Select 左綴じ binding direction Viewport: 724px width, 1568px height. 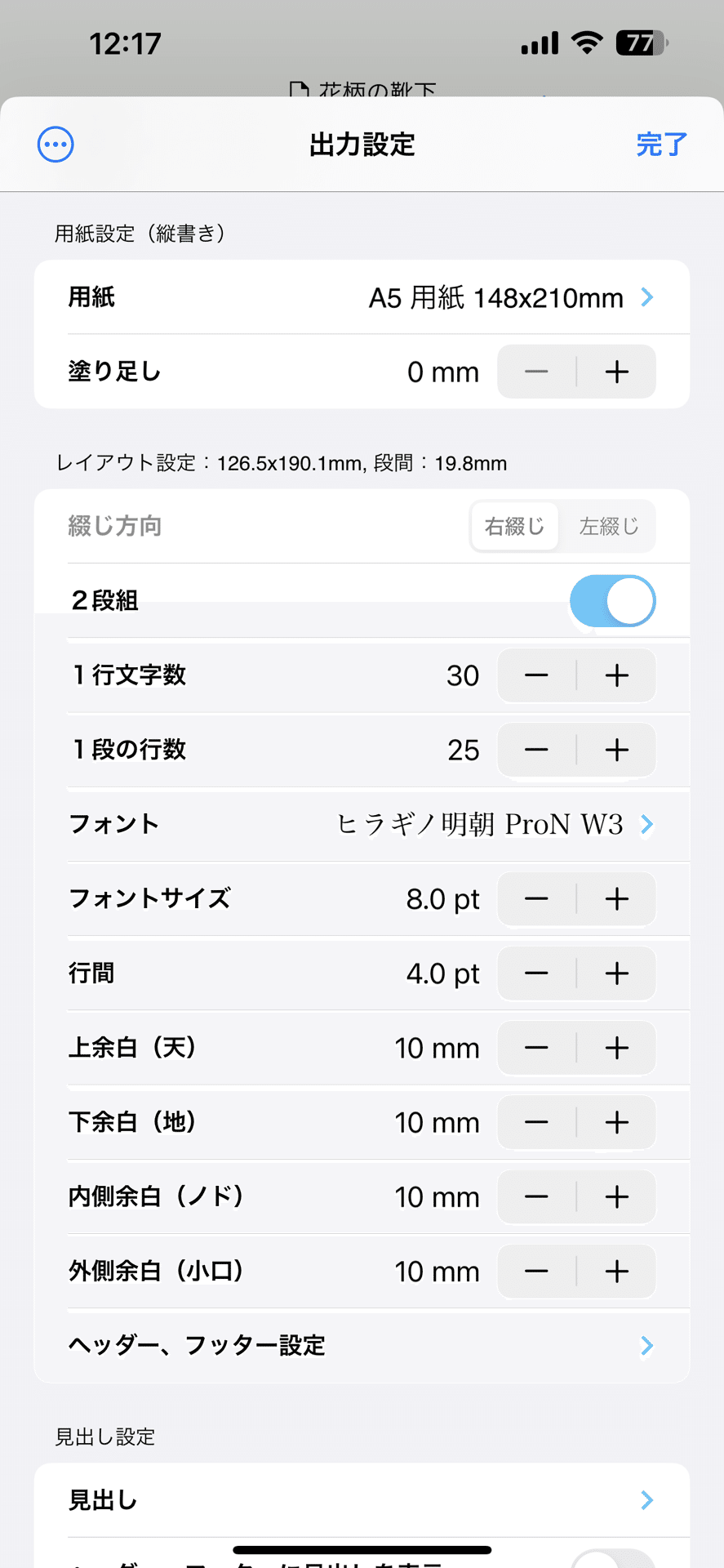coord(608,526)
